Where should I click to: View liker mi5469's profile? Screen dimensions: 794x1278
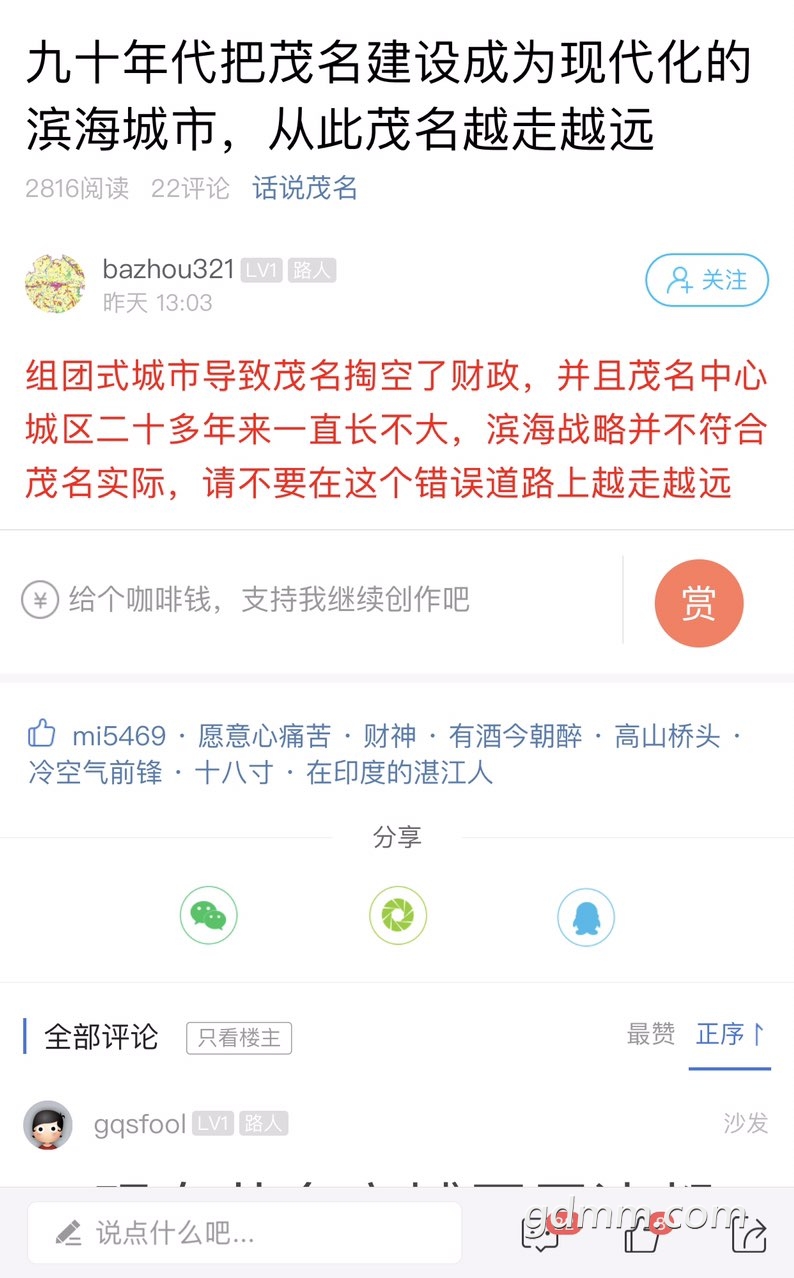point(119,737)
